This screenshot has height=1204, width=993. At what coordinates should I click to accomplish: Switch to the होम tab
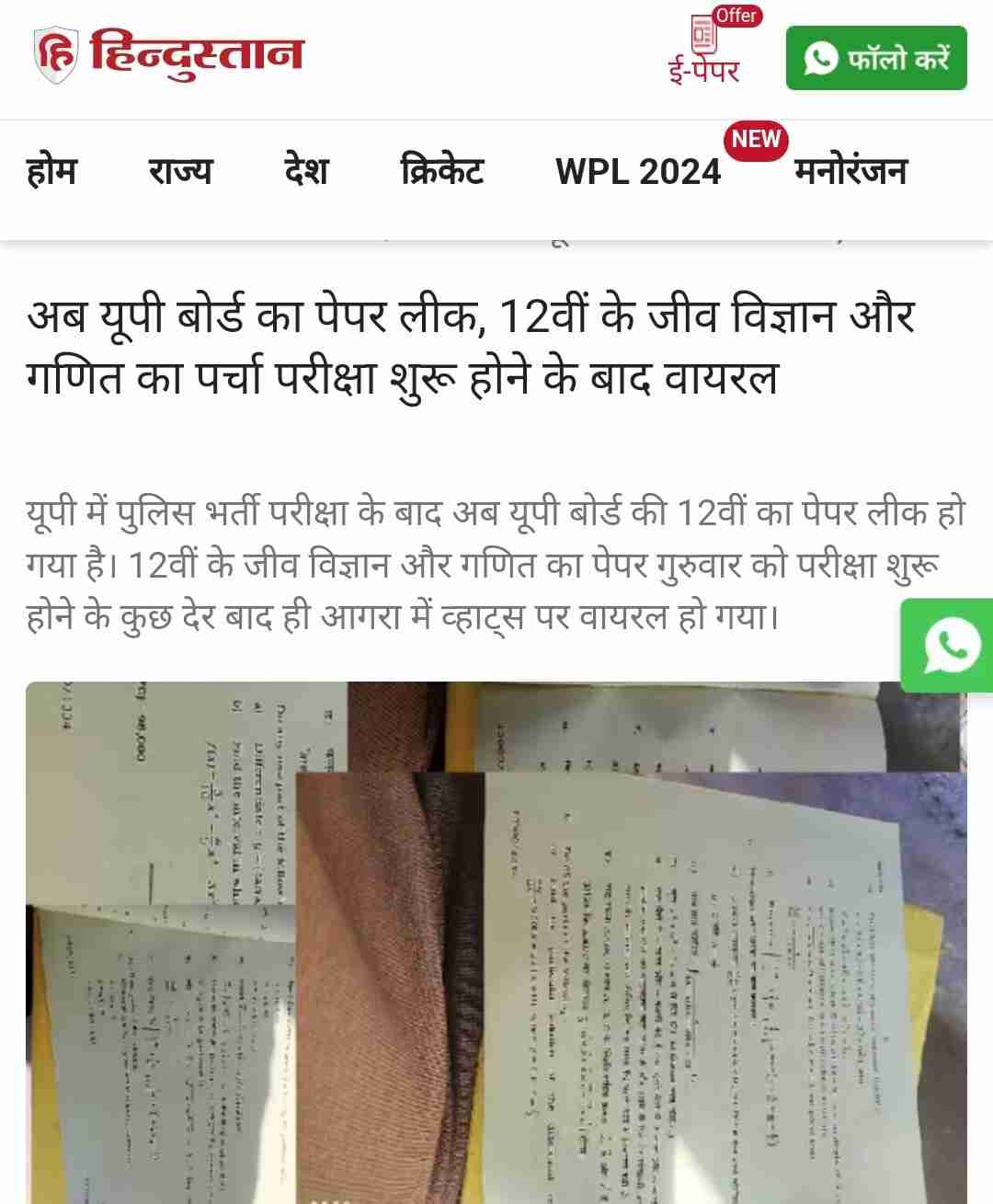[51, 171]
